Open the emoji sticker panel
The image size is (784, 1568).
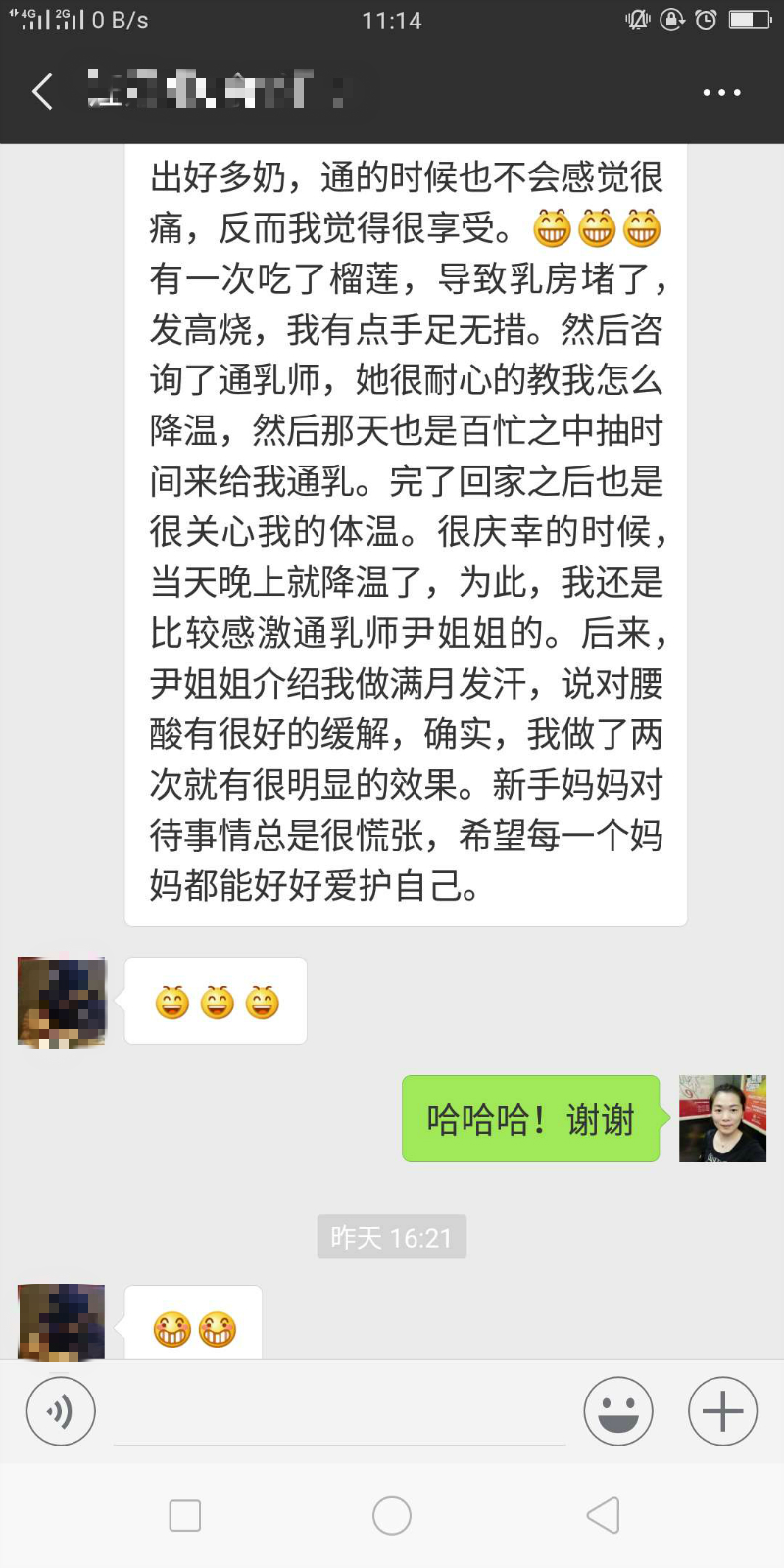618,1411
